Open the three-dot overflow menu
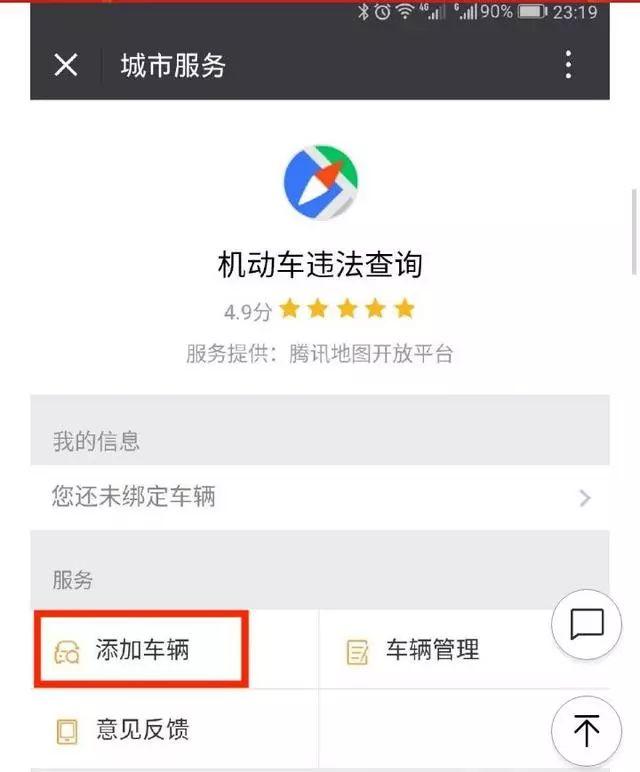 coord(568,66)
